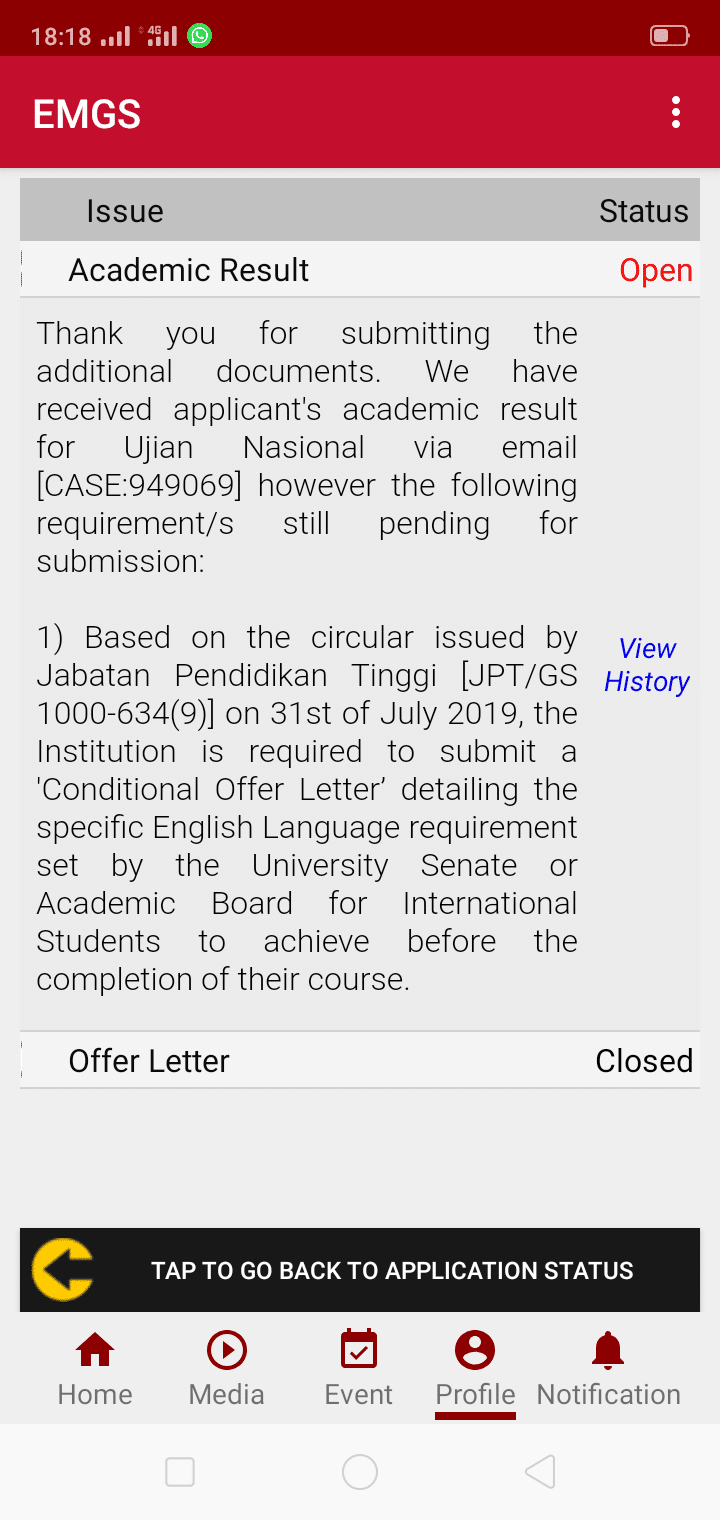This screenshot has width=720, height=1520.
Task: Open the overflow menu
Action: pyautogui.click(x=676, y=112)
